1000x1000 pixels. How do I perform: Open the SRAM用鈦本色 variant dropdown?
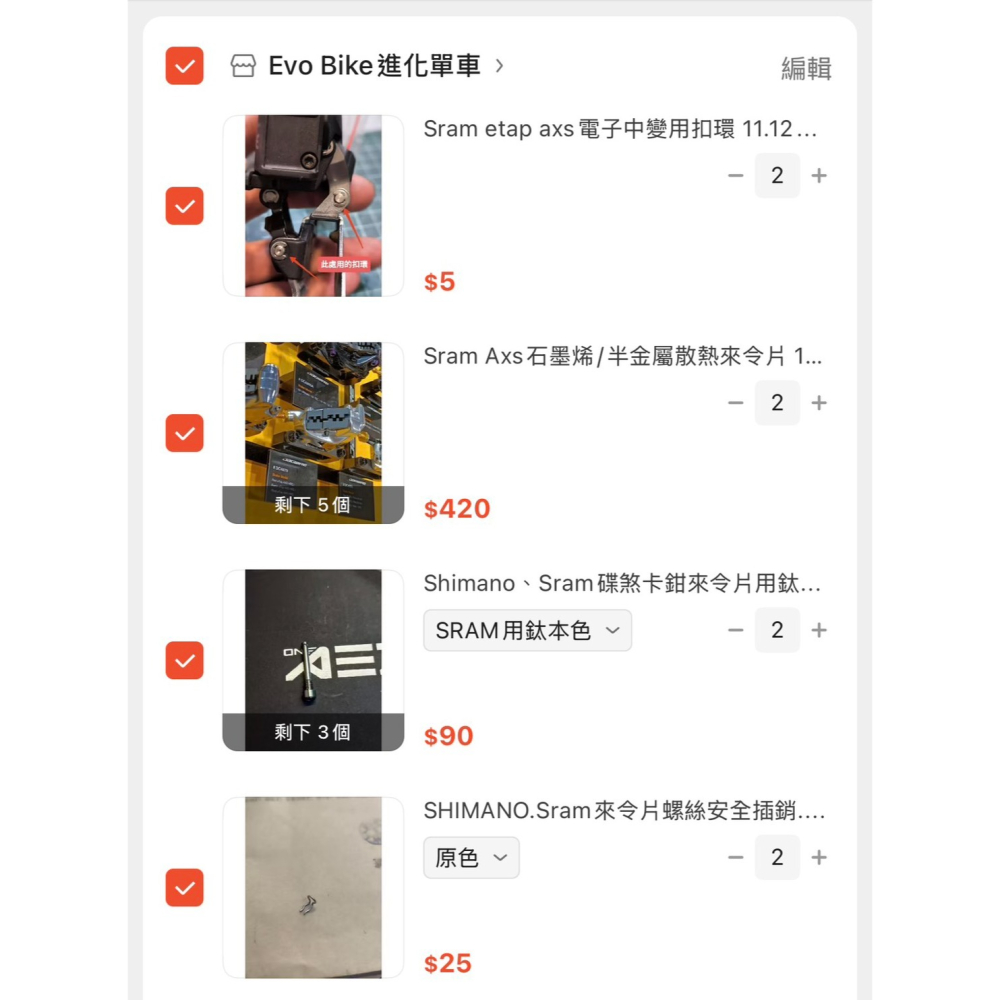(527, 631)
